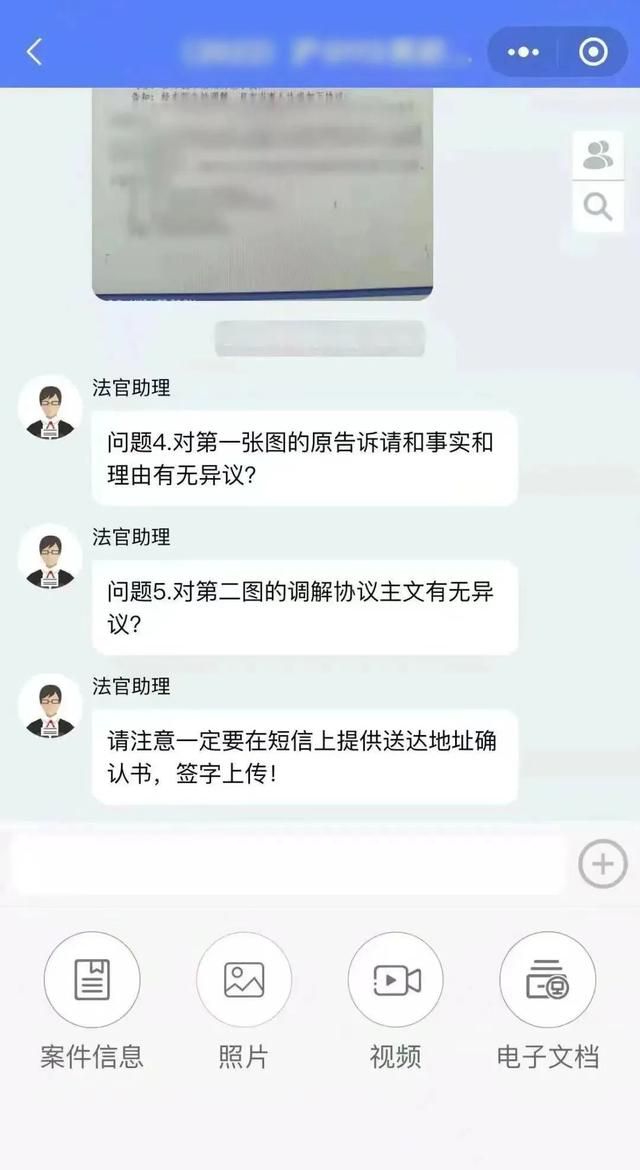Open 电子文档 electronic documents
Viewport: 640px width, 1170px height.
548,1001
